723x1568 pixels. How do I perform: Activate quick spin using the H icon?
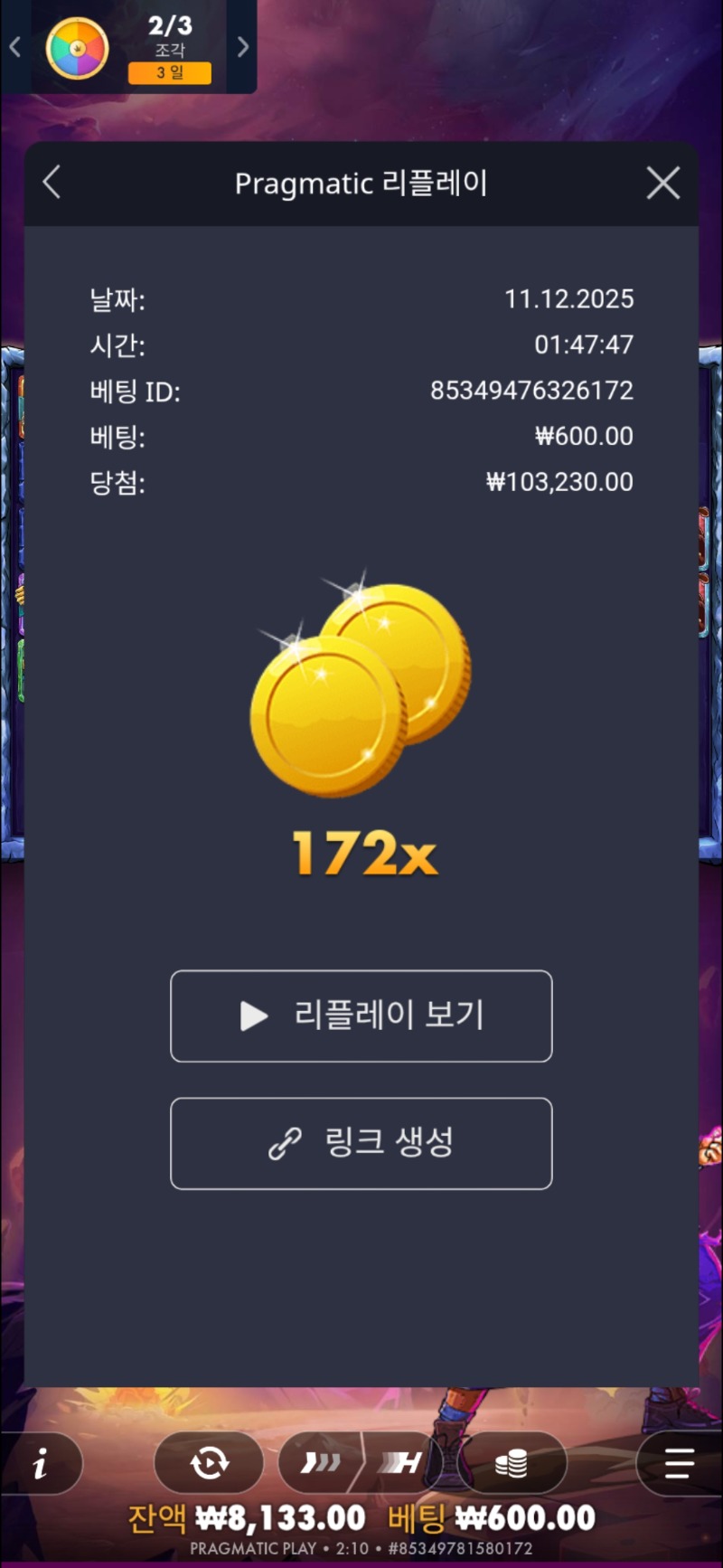coord(400,1462)
